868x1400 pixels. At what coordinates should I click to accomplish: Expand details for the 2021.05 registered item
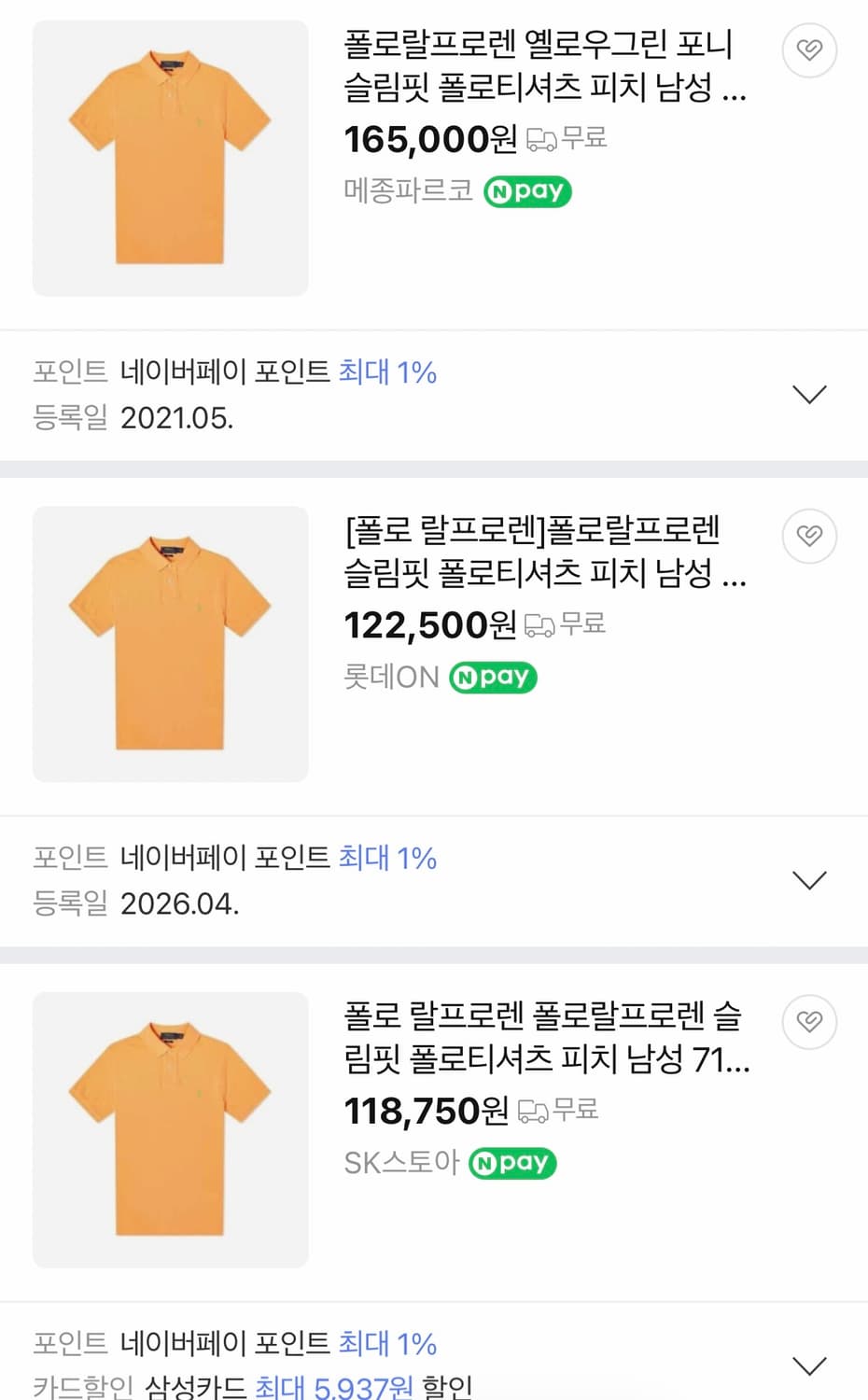point(808,393)
